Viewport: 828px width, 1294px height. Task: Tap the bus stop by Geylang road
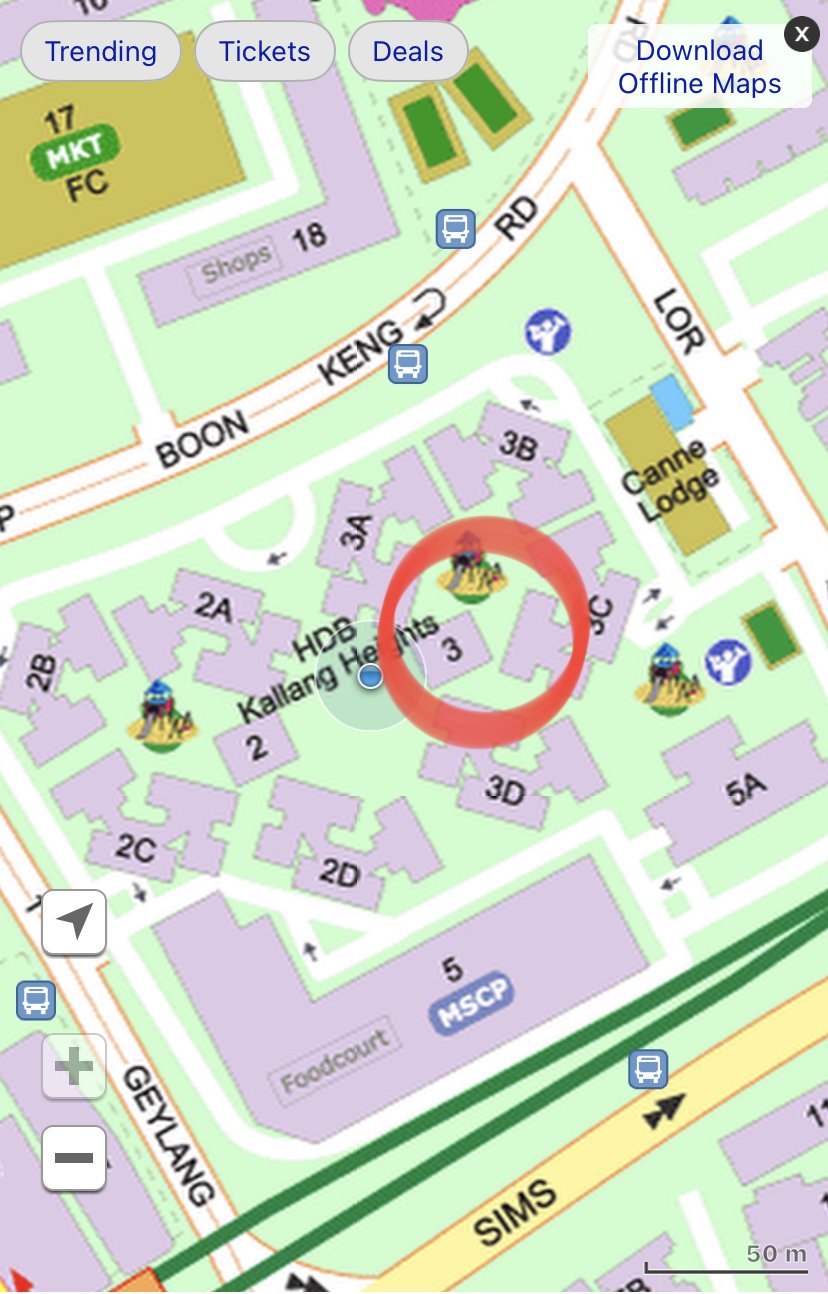(35, 999)
